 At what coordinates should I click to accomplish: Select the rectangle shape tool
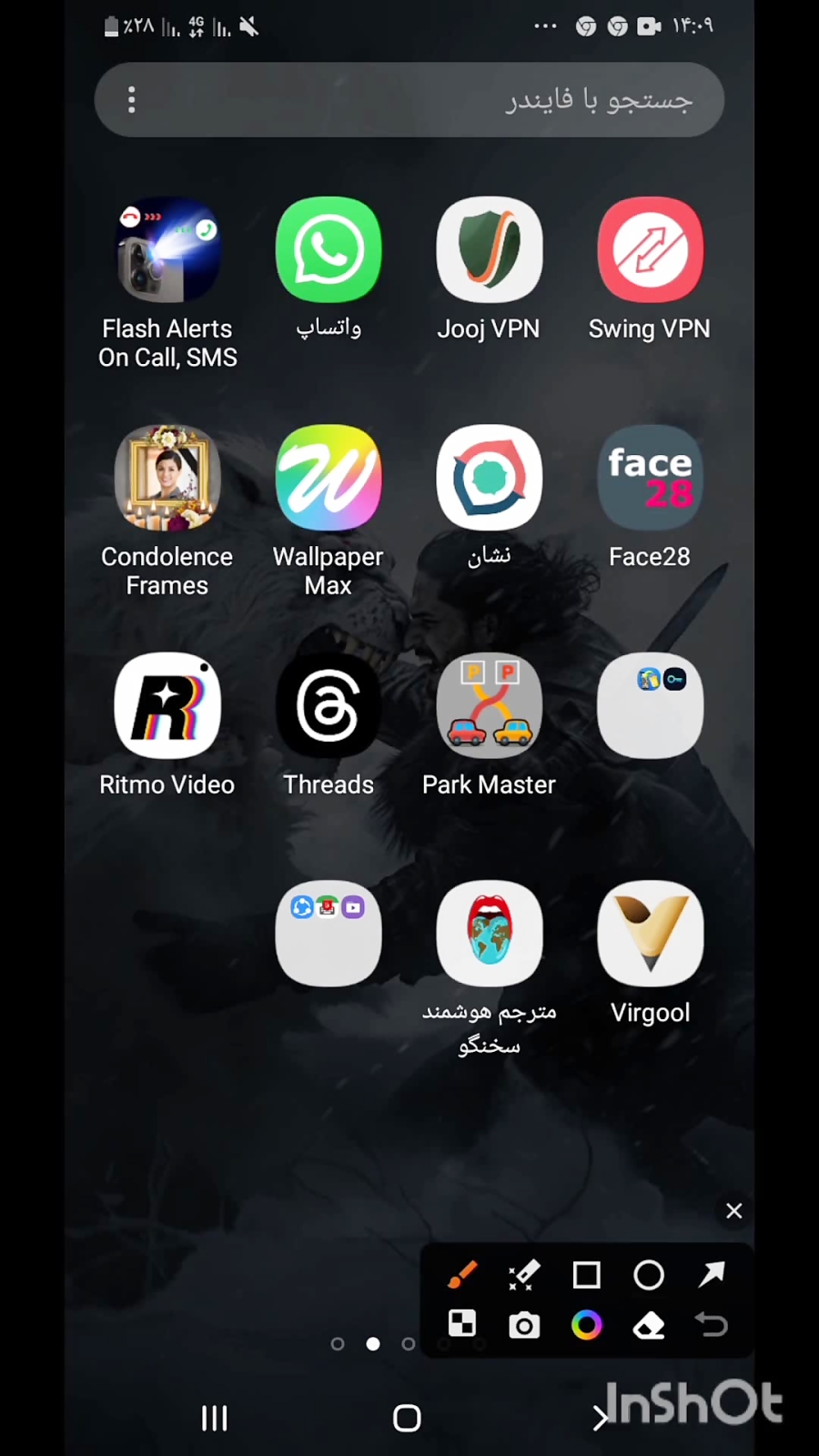(587, 1275)
